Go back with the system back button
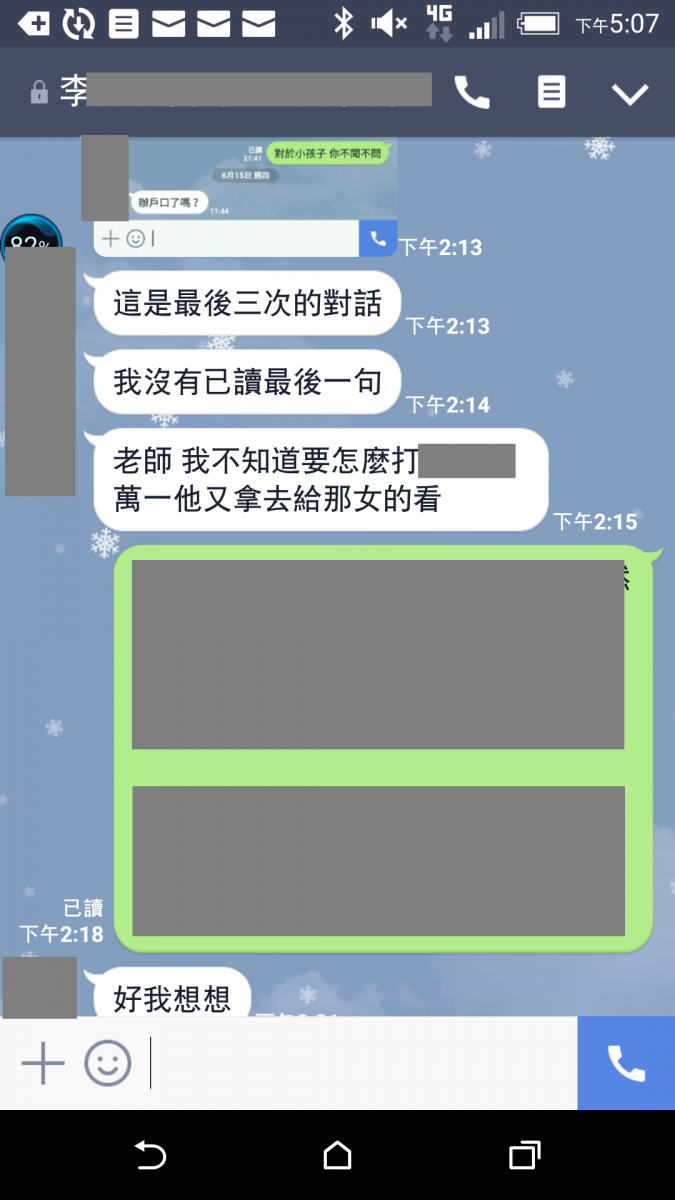The width and height of the screenshot is (675, 1200). 150,1156
